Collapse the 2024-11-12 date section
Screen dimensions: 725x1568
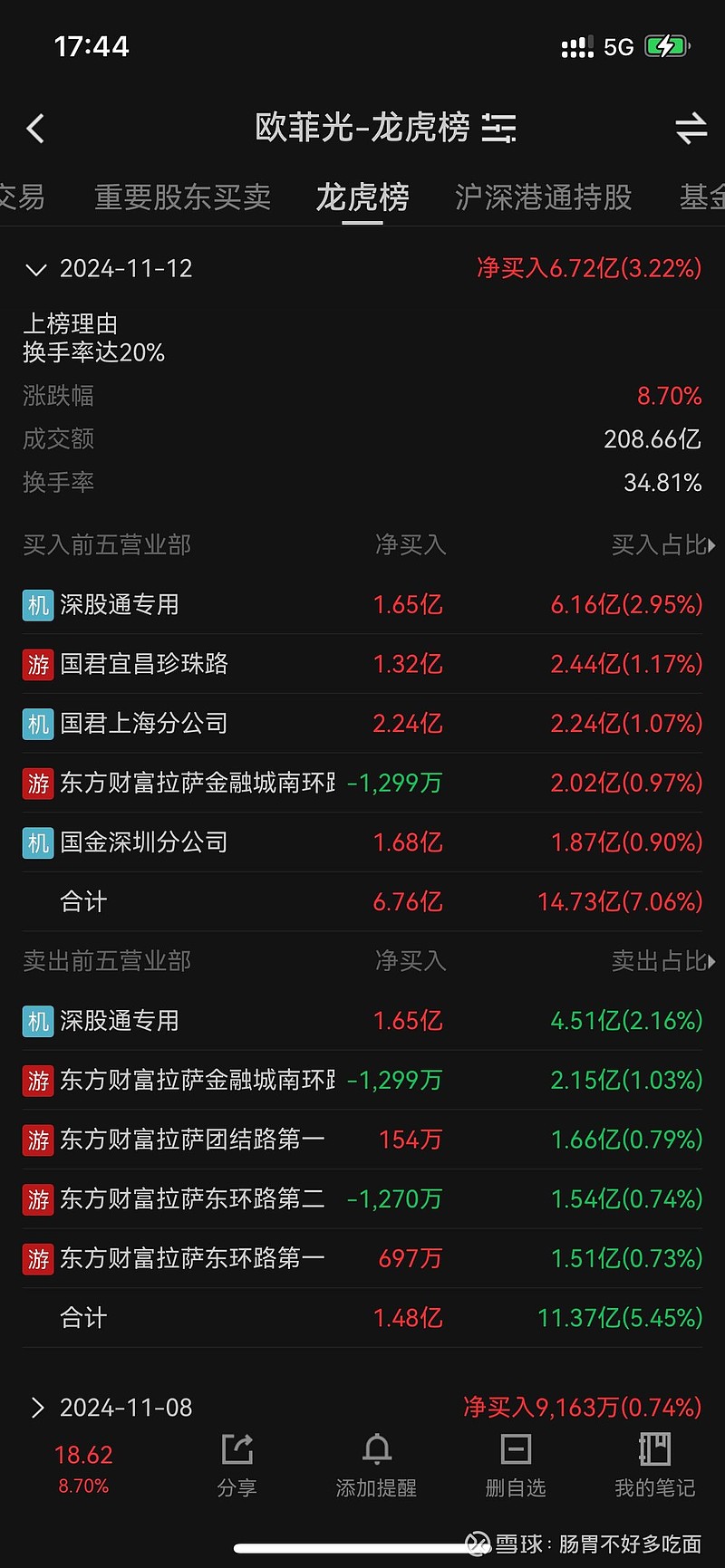(x=36, y=269)
